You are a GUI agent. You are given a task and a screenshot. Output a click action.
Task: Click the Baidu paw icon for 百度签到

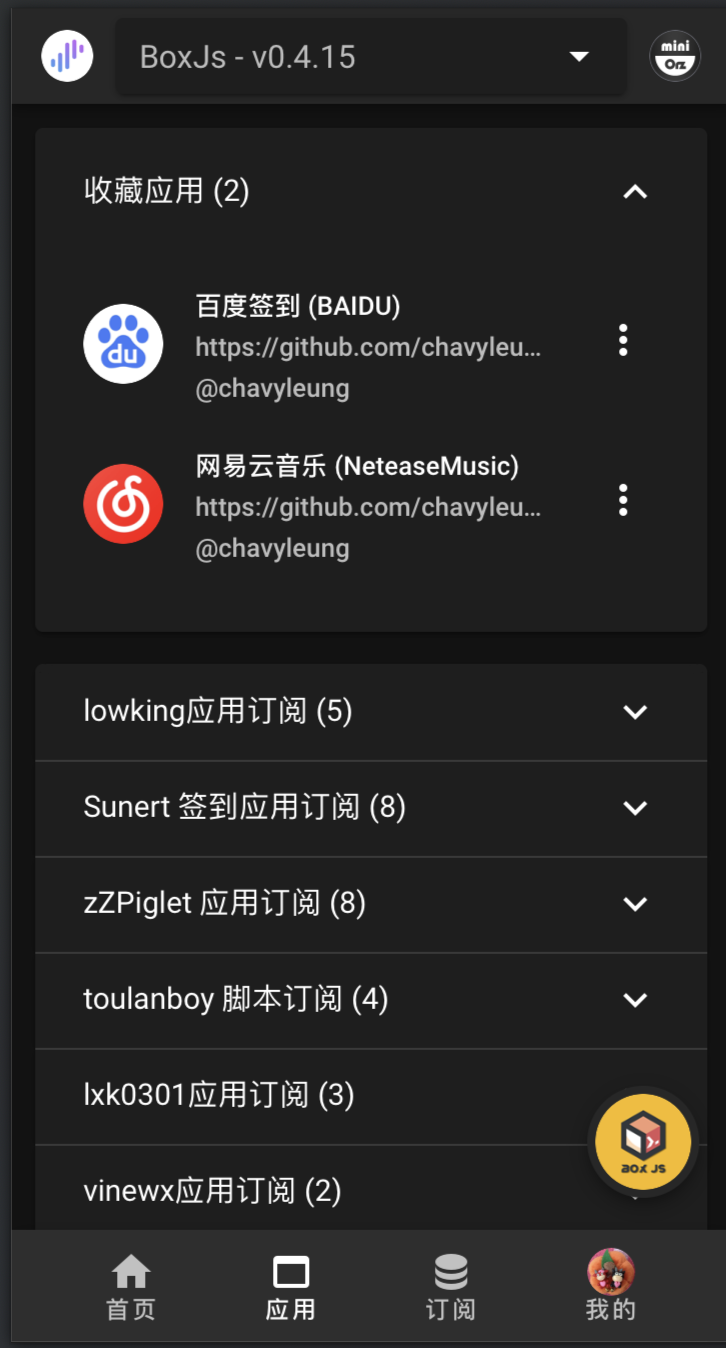(123, 343)
